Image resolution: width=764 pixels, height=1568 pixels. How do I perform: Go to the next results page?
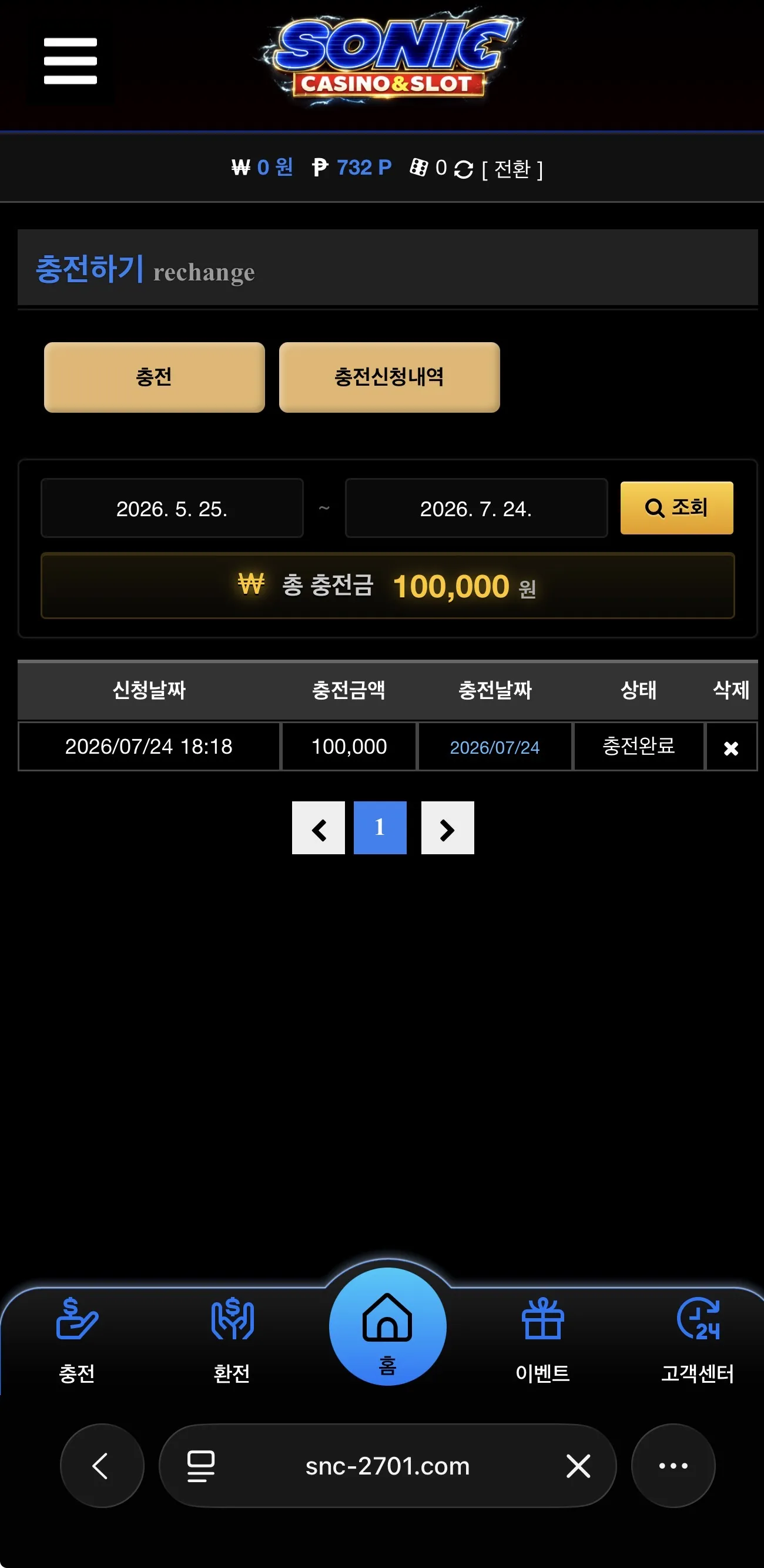tap(448, 828)
